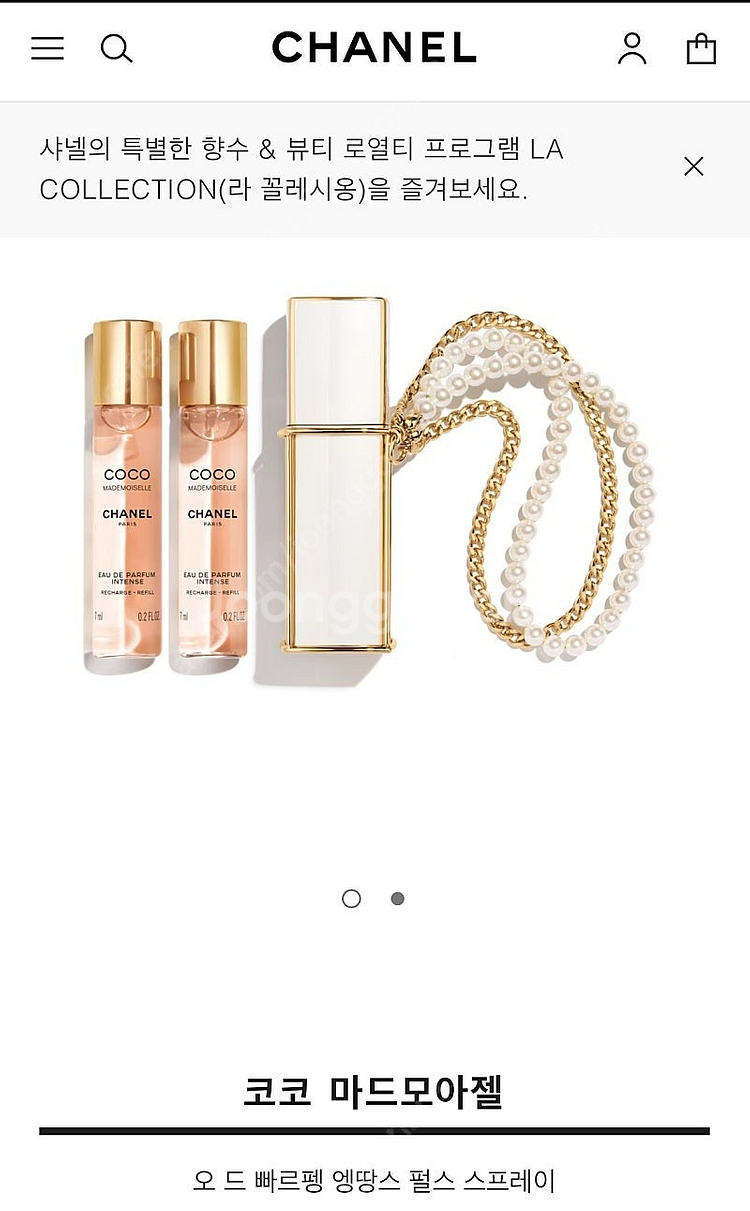Go to the CHANEL home logo
750x1211 pixels.
point(374,48)
